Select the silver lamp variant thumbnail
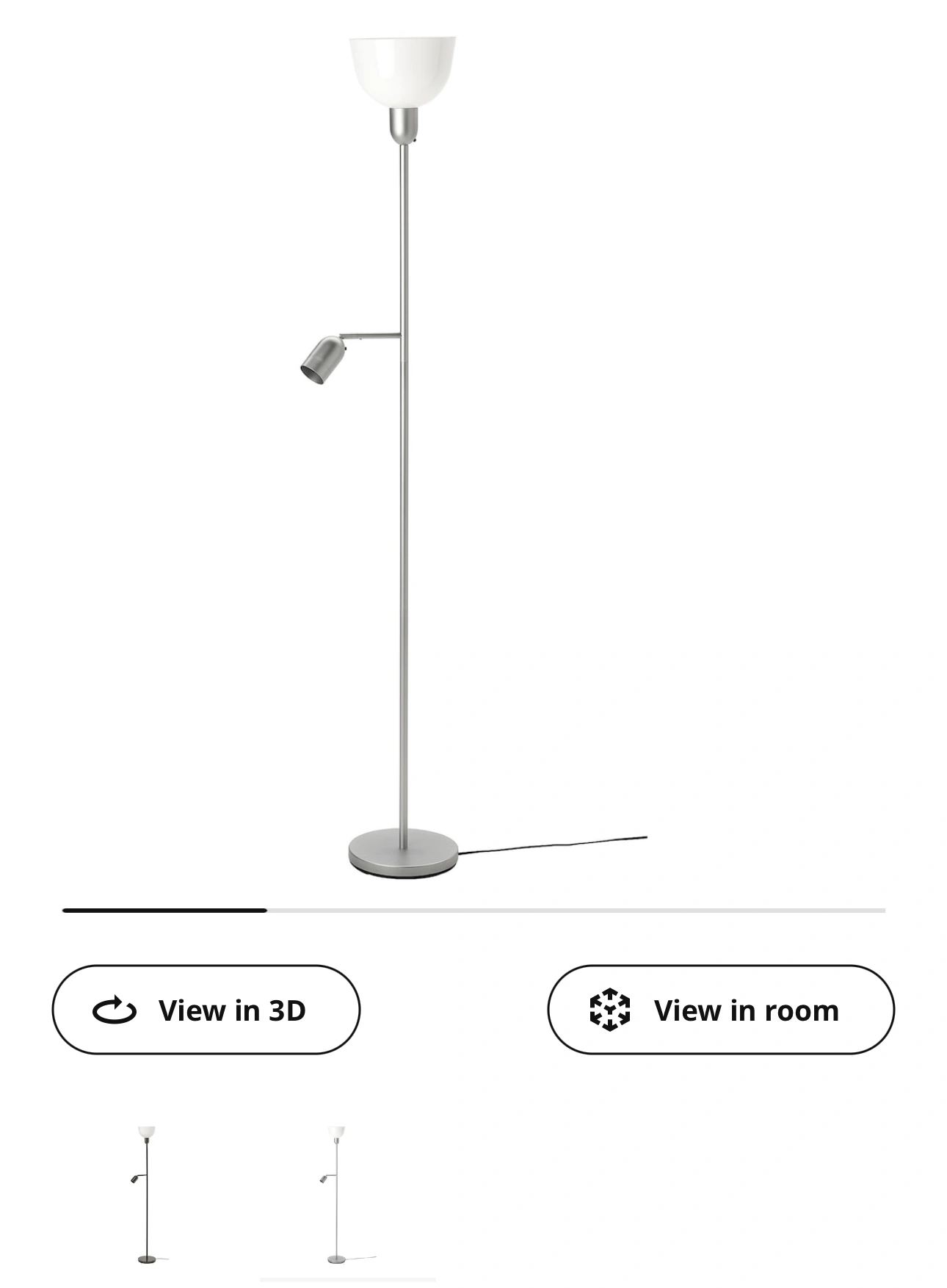Viewport: 947px width, 1288px height. (338, 1193)
